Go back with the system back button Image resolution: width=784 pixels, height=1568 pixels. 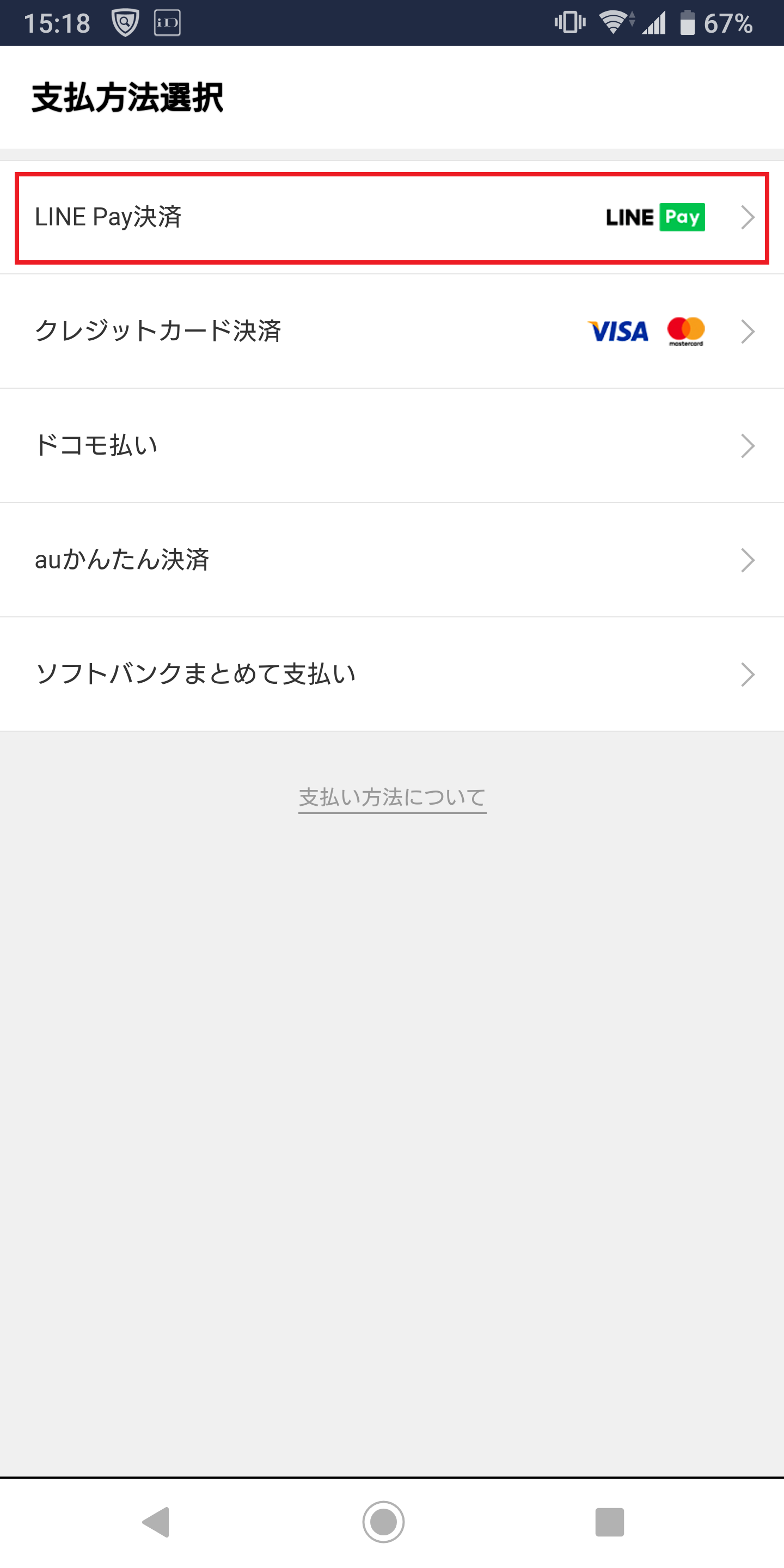[156, 1522]
